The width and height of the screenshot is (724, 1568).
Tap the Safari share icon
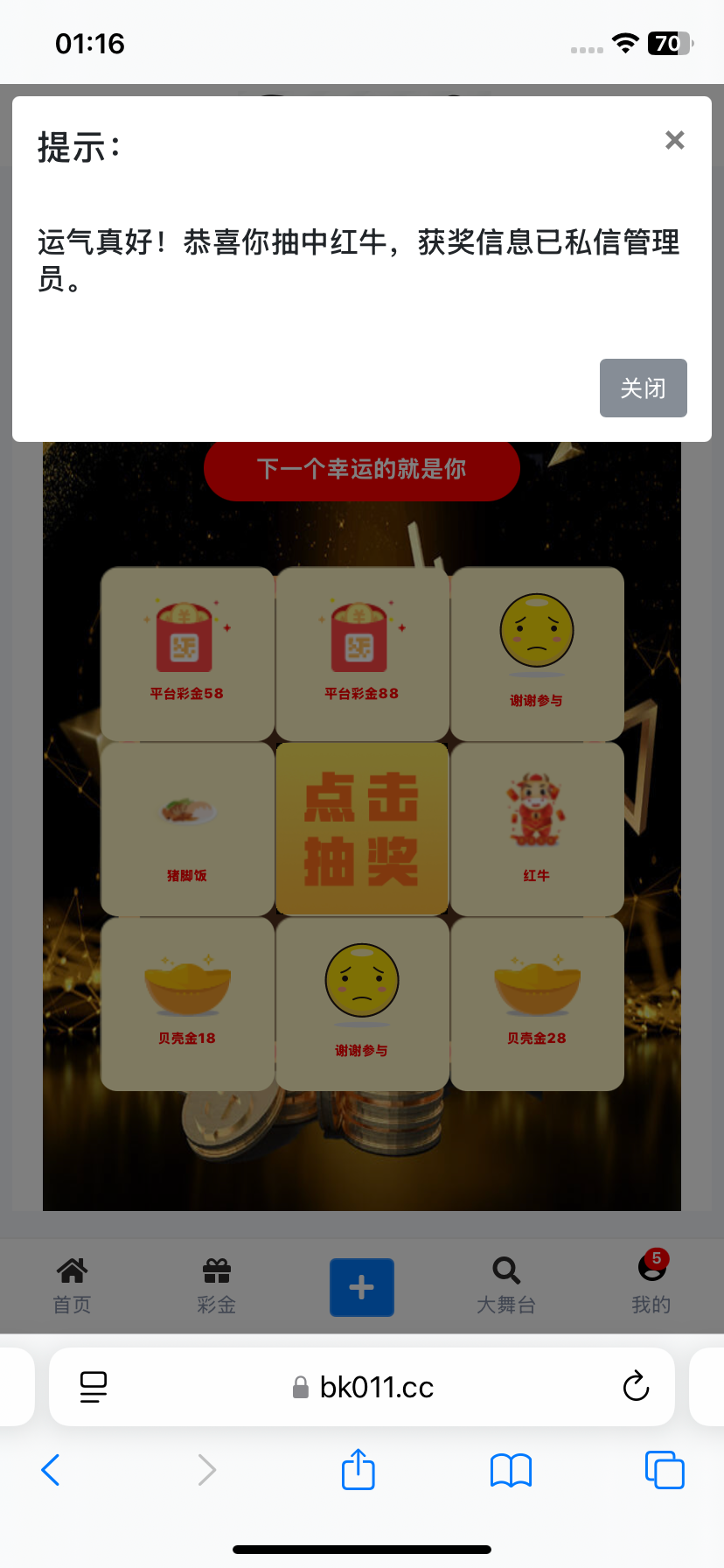tap(358, 1470)
